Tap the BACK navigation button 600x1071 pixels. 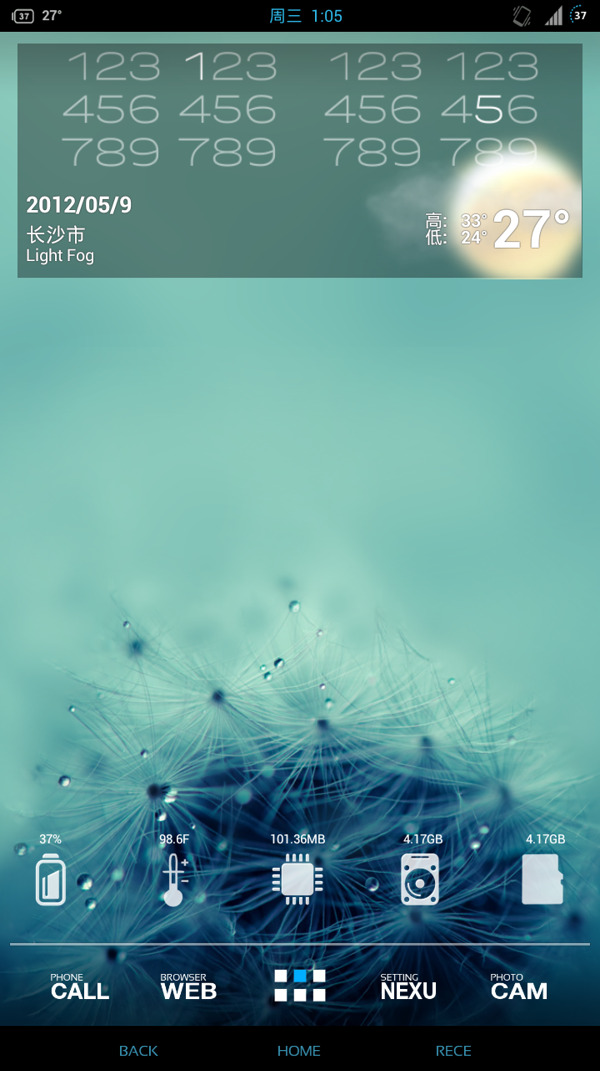click(x=138, y=1050)
